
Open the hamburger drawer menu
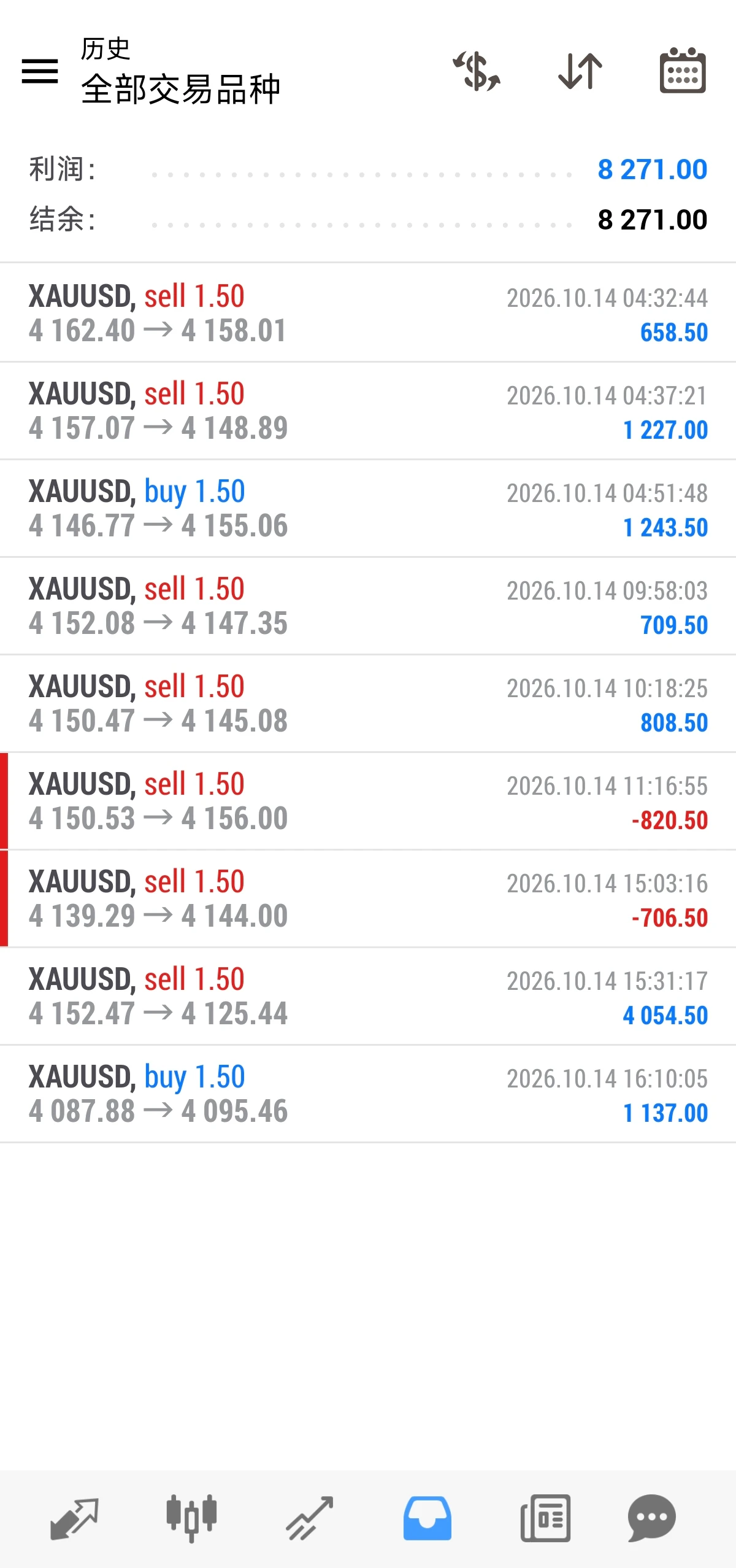pyautogui.click(x=40, y=71)
